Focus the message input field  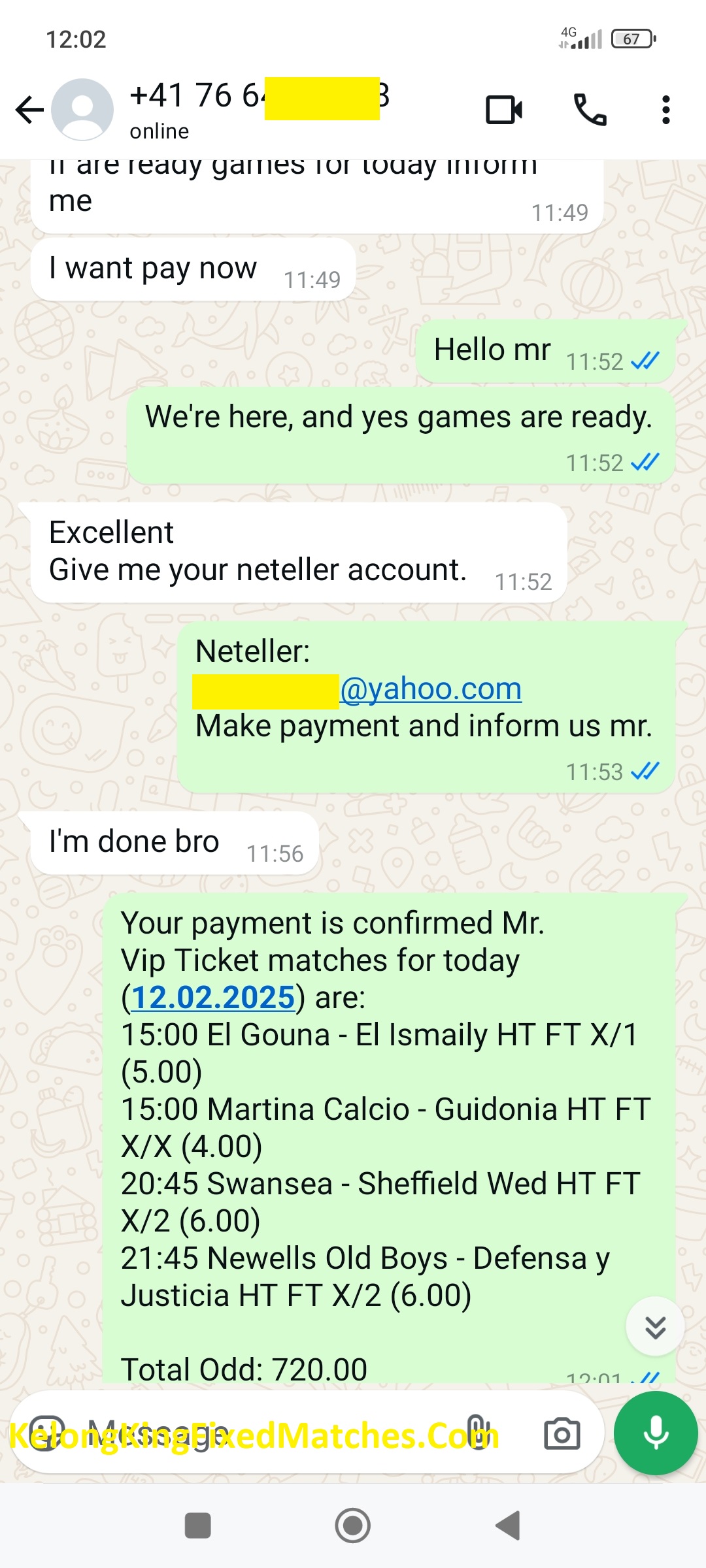261,1434
